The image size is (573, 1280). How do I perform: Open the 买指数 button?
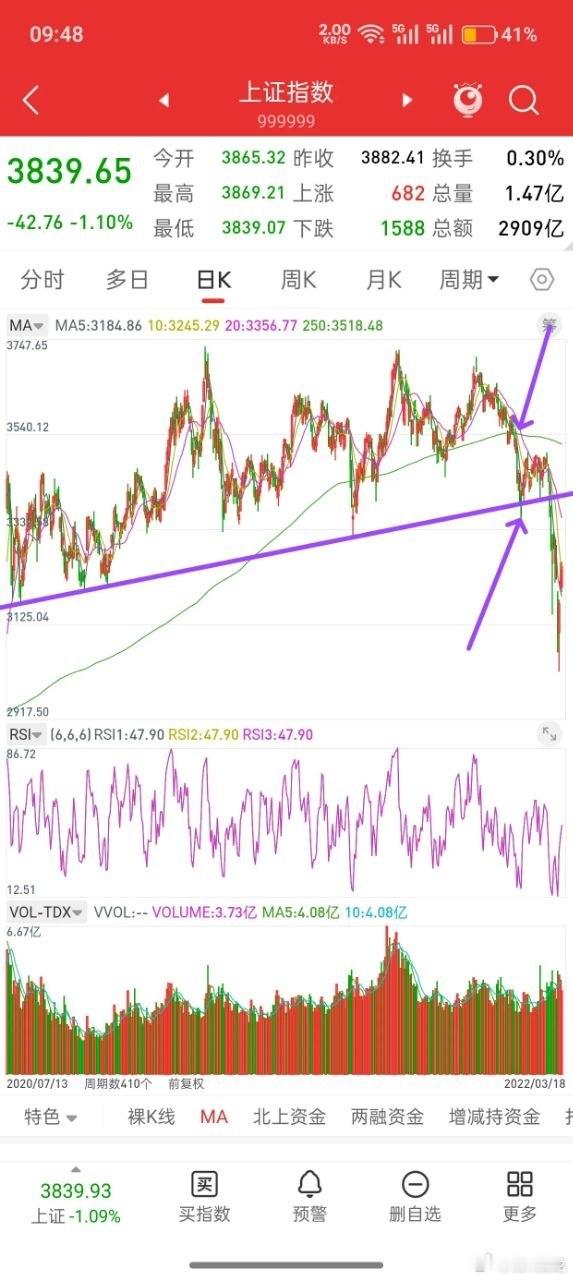point(204,1198)
